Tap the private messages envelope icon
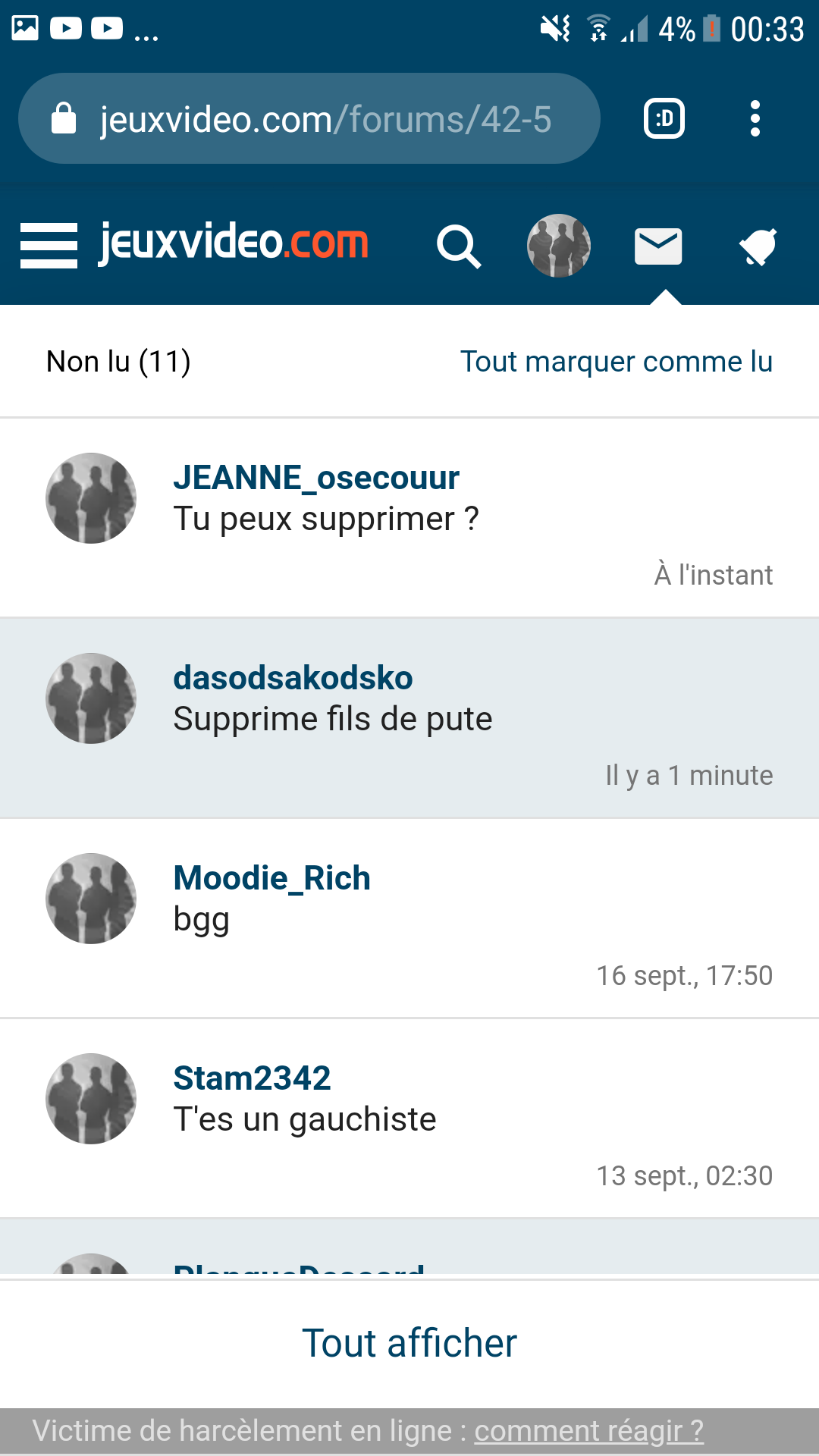This screenshot has height=1456, width=819. tap(658, 246)
